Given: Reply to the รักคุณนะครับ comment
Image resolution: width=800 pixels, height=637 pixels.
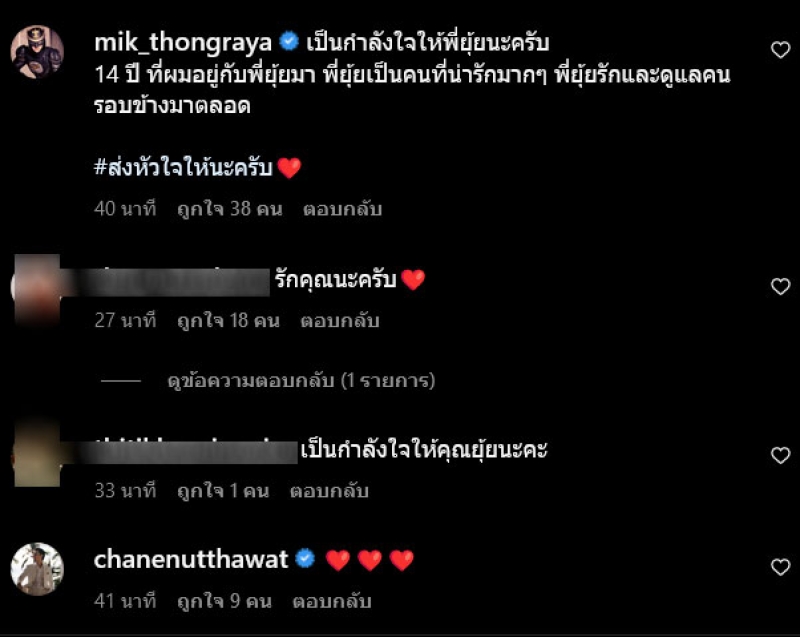Looking at the screenshot, I should [x=341, y=321].
